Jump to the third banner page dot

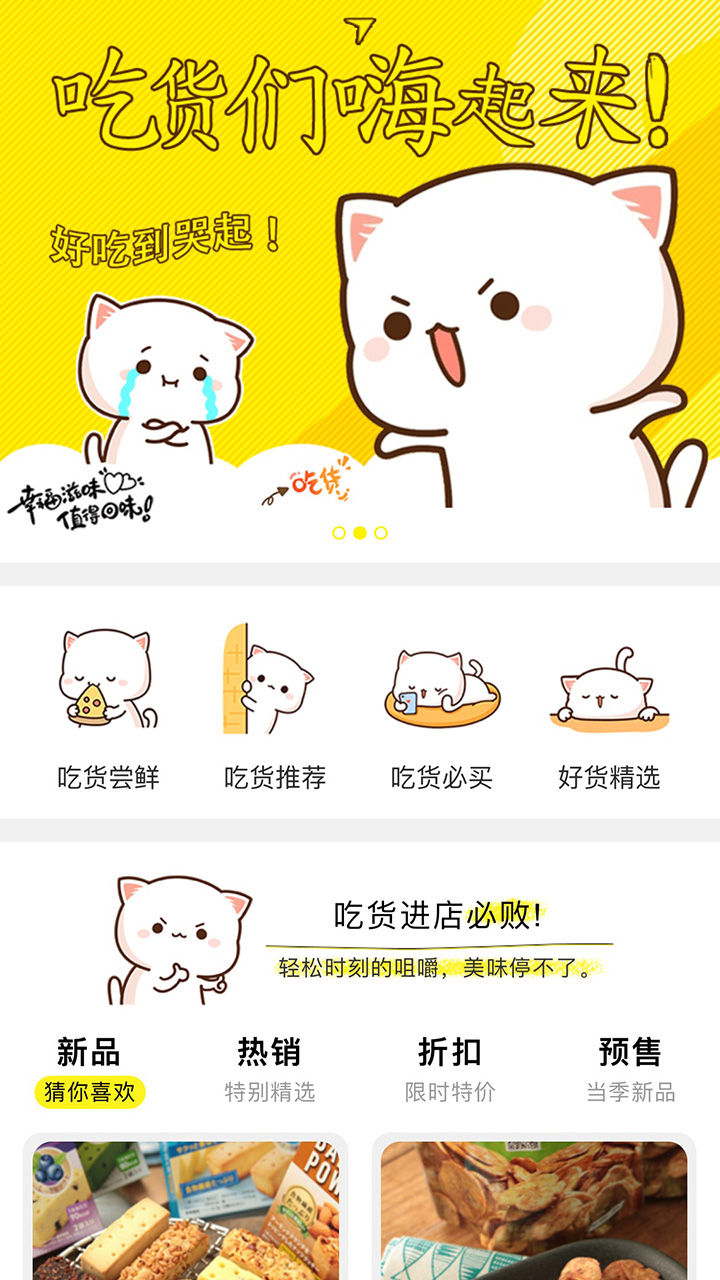381,533
